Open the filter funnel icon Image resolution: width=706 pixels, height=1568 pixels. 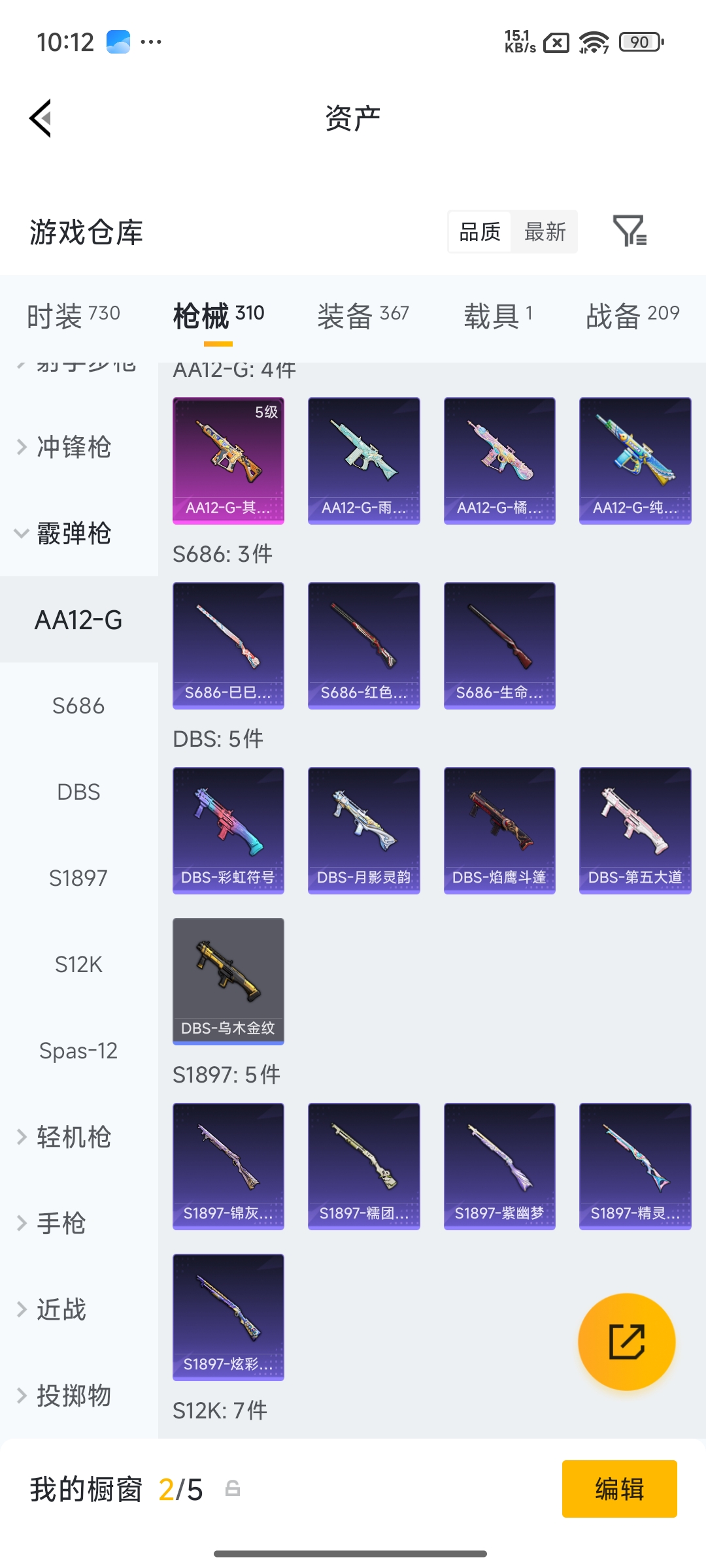[630, 231]
